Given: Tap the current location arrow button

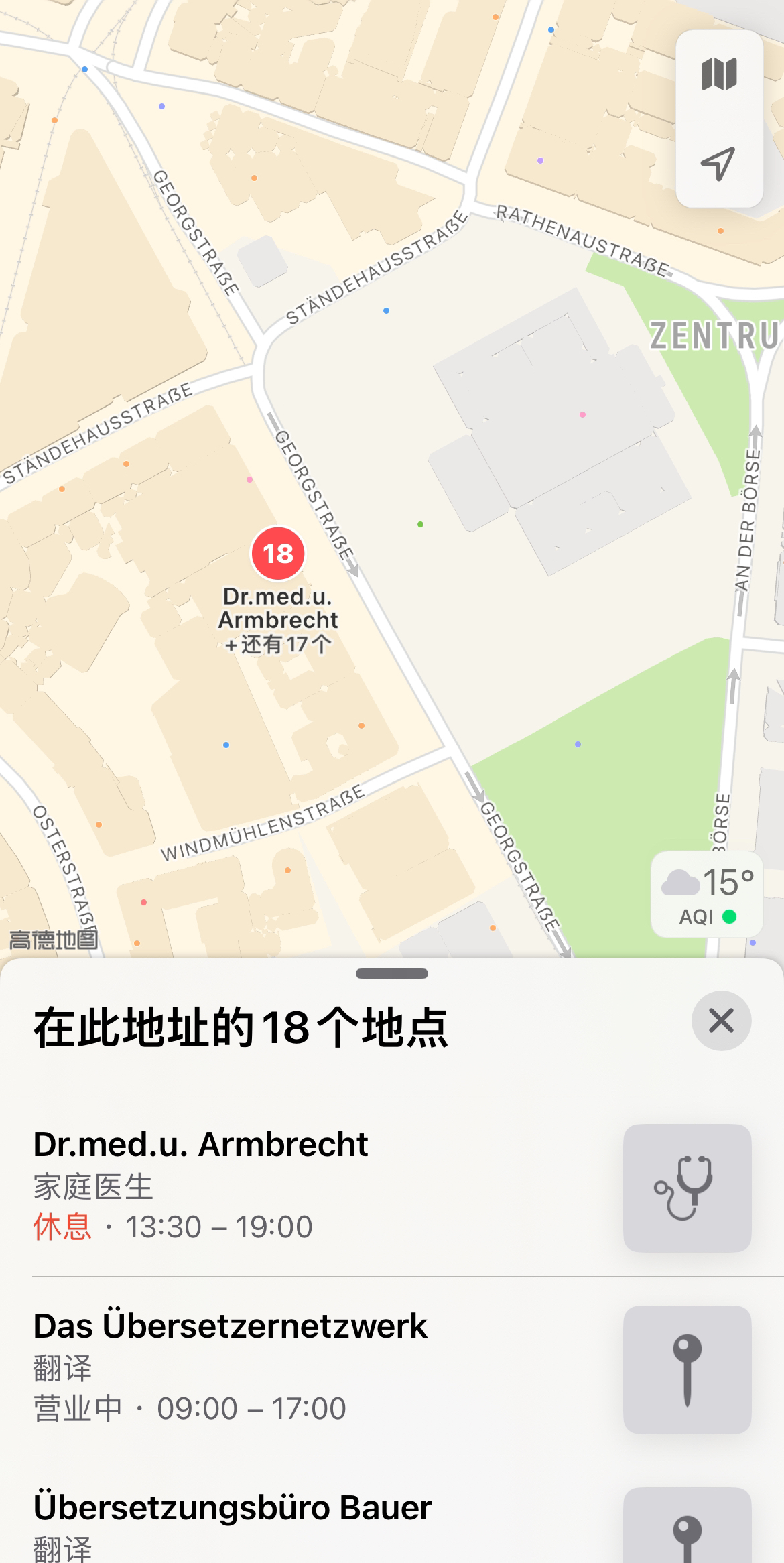Looking at the screenshot, I should pos(719,164).
